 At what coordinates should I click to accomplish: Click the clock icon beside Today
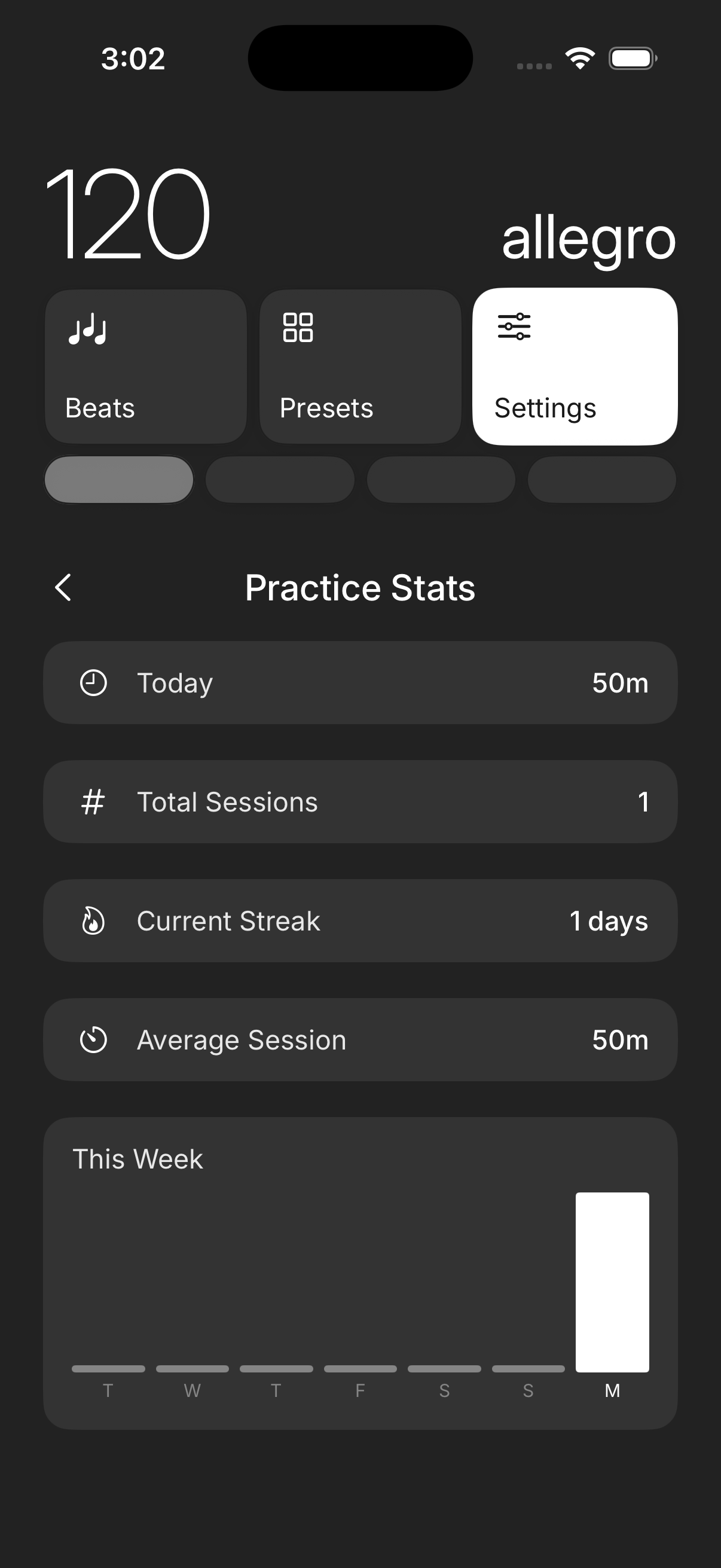point(94,682)
